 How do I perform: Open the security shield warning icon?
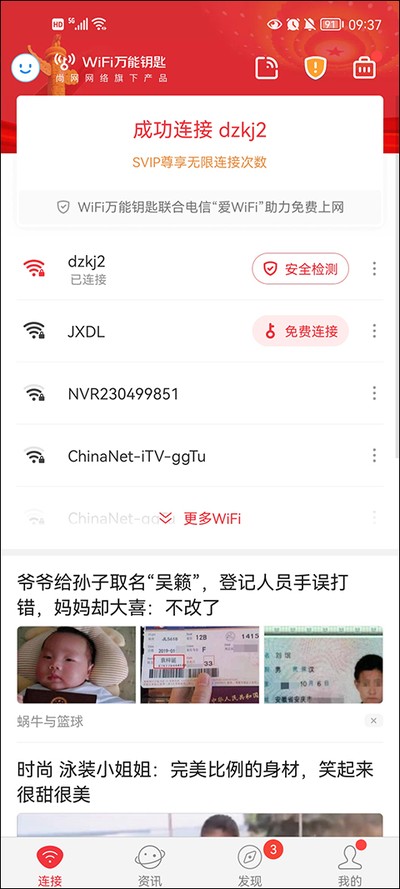(316, 68)
